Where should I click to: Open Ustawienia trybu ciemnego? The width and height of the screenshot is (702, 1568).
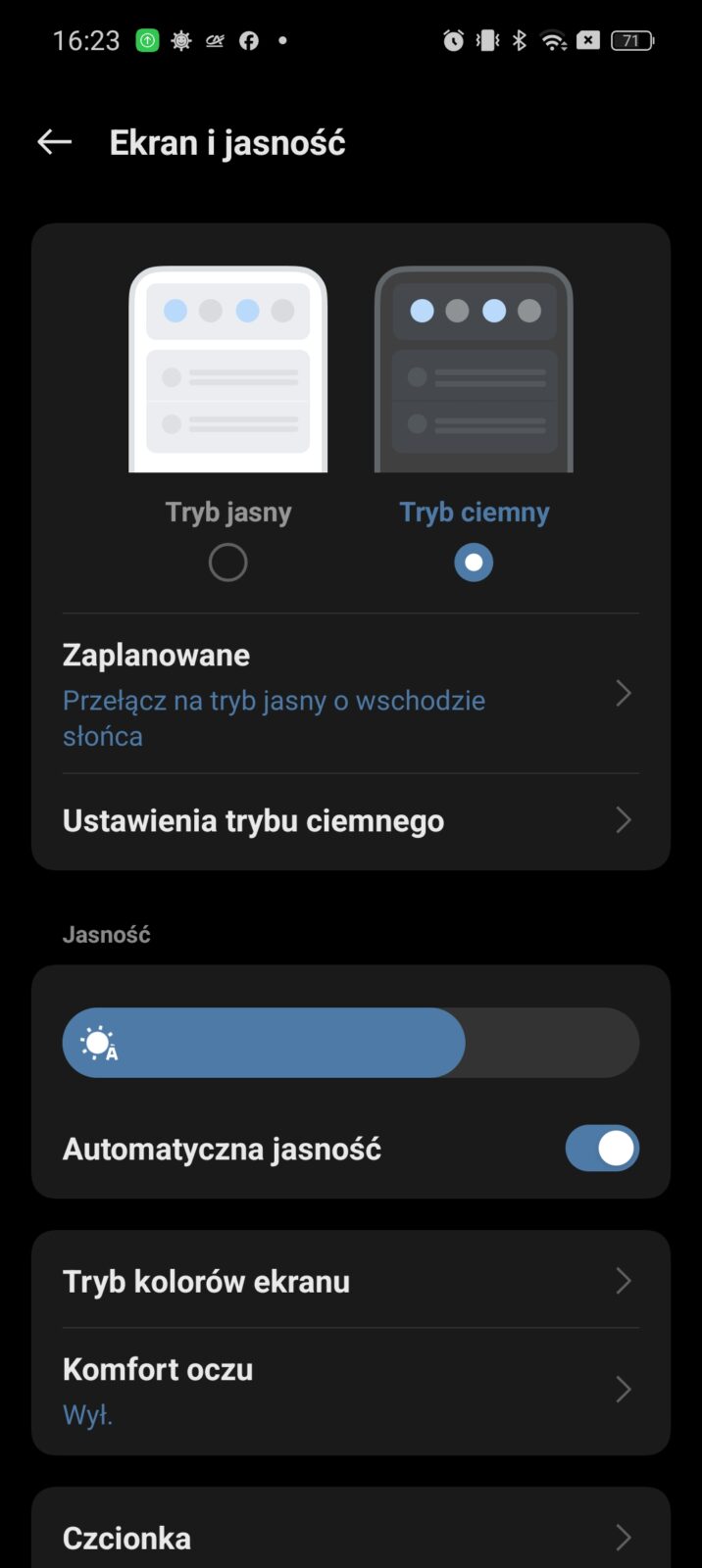tap(350, 820)
